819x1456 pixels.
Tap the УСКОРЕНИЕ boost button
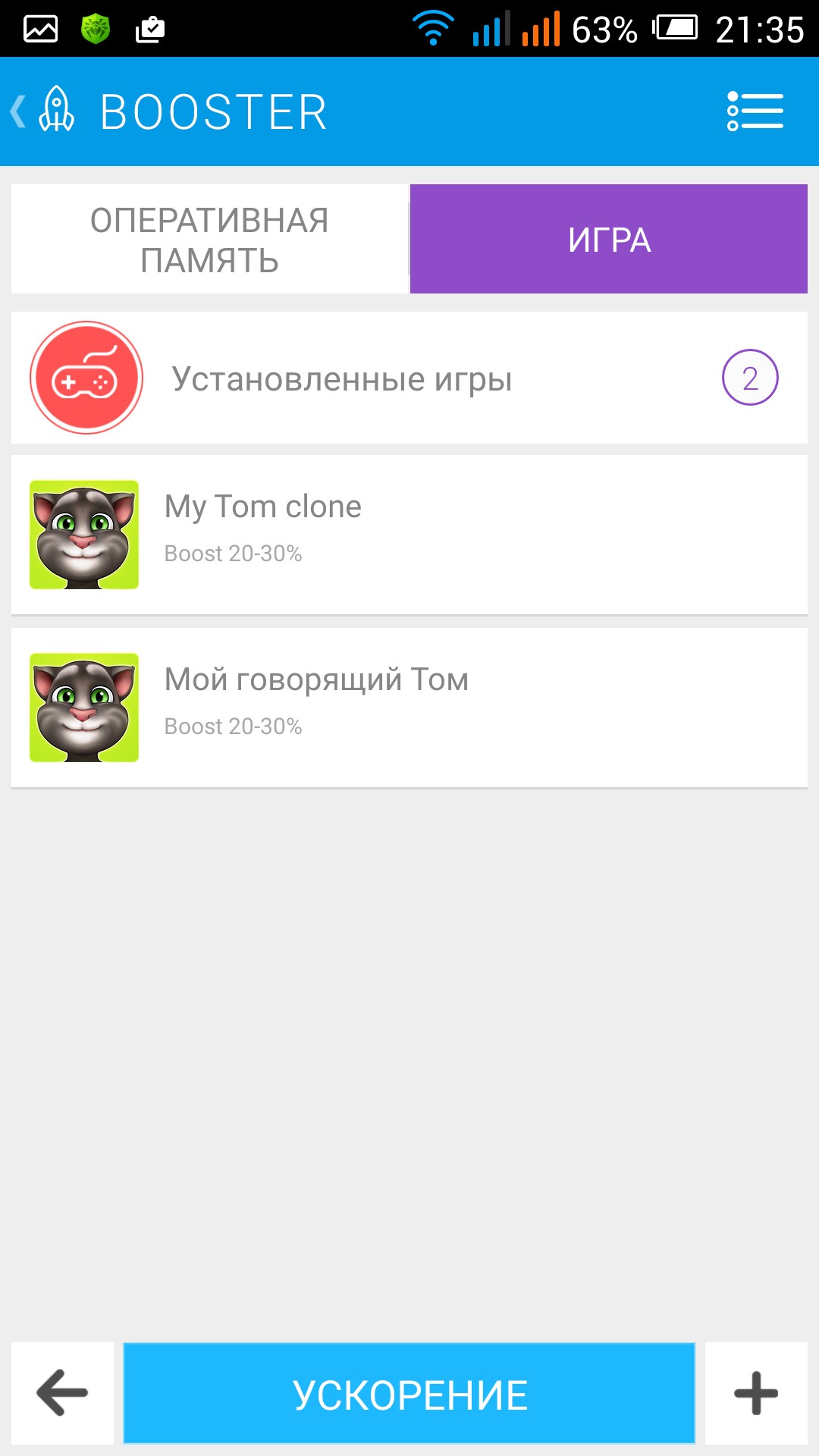point(409,1393)
